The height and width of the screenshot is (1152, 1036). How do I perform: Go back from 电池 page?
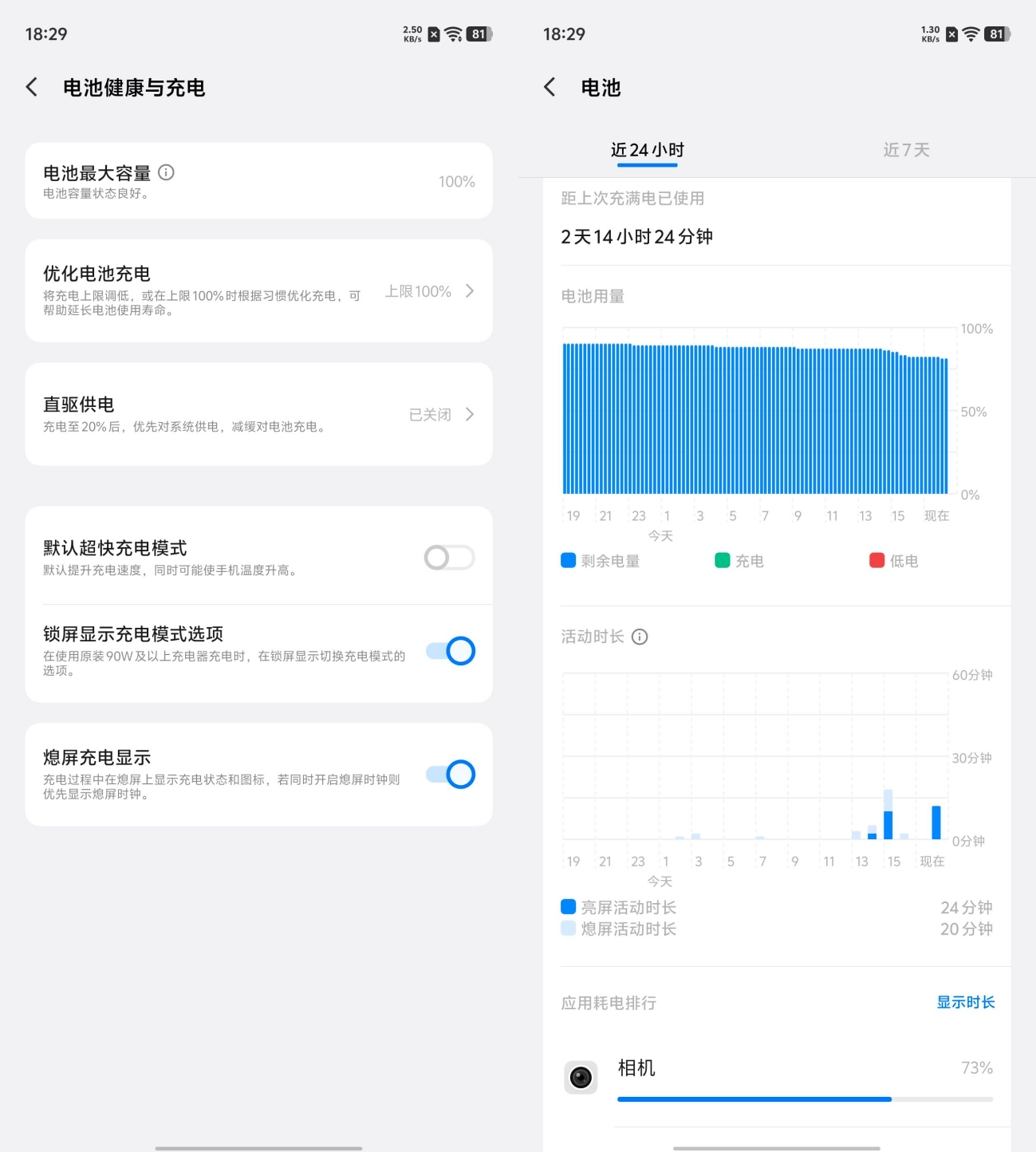(550, 87)
